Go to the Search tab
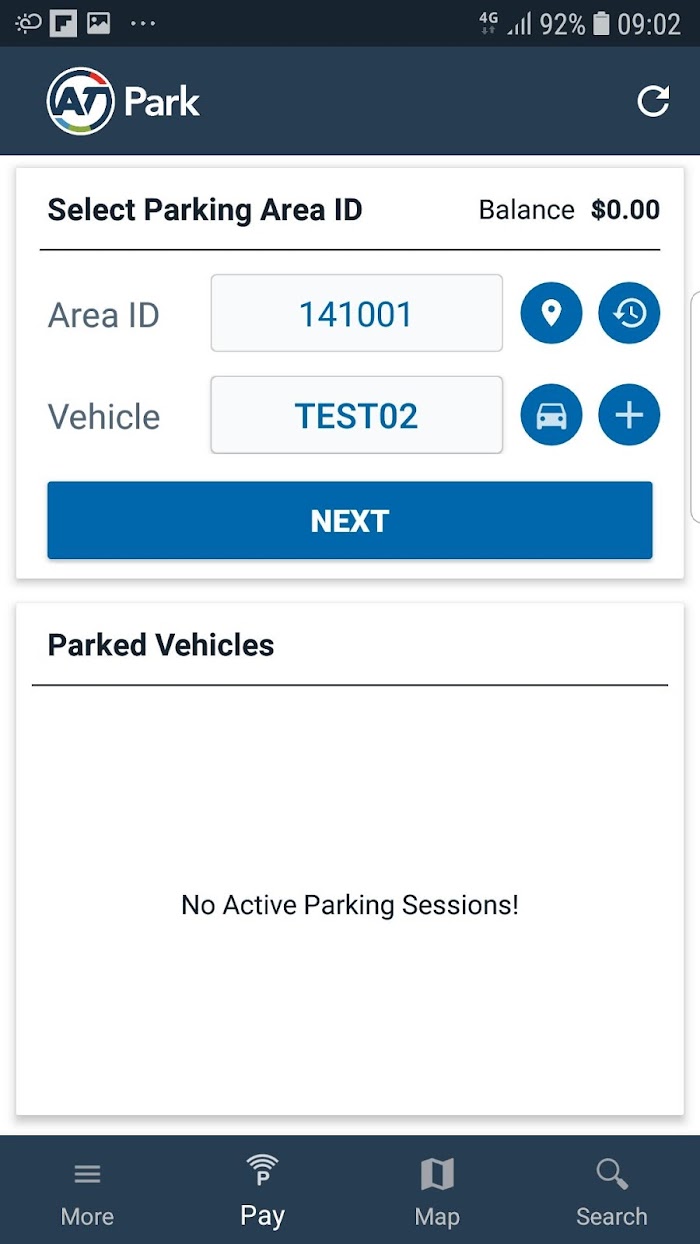Viewport: 700px width, 1244px height. click(x=612, y=1192)
